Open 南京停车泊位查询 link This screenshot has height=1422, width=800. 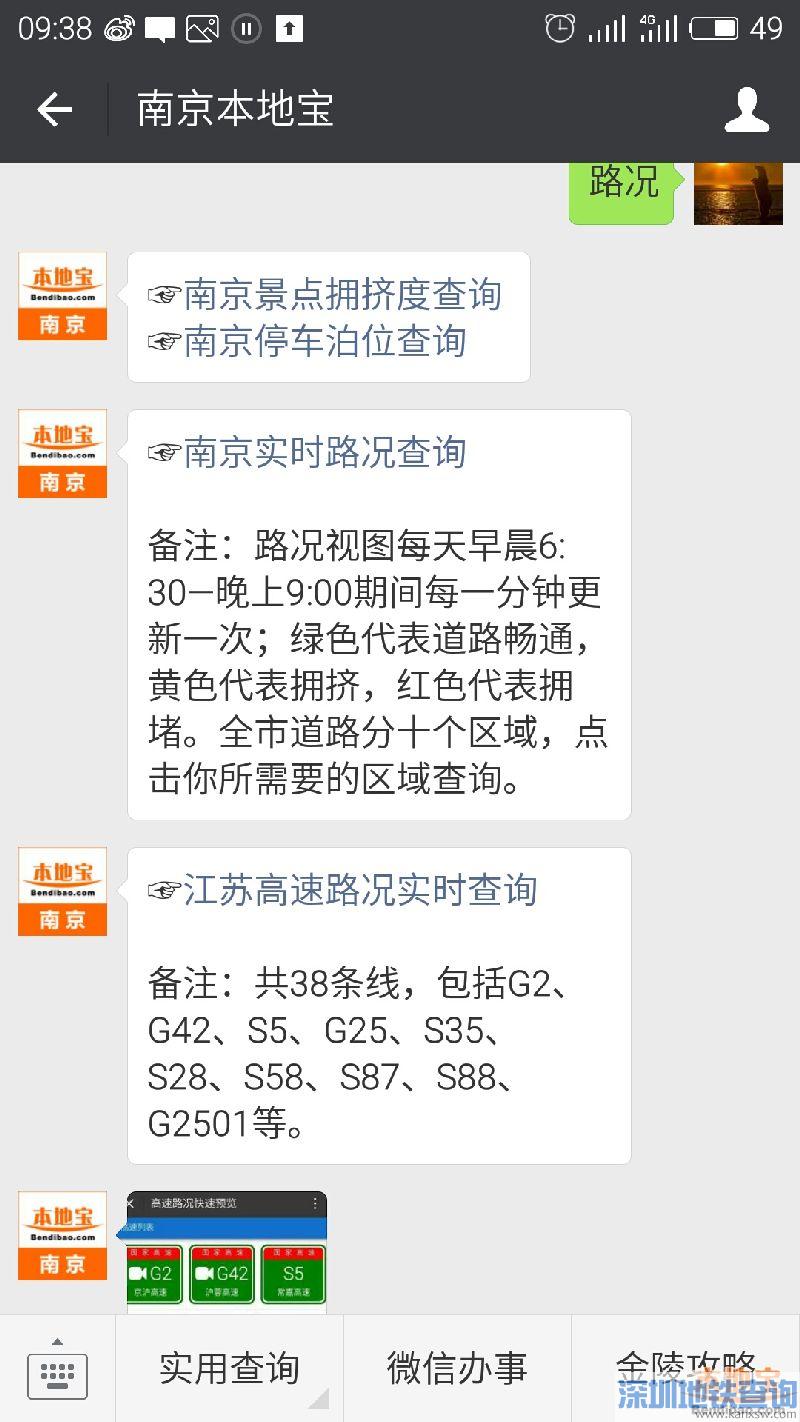coord(325,342)
